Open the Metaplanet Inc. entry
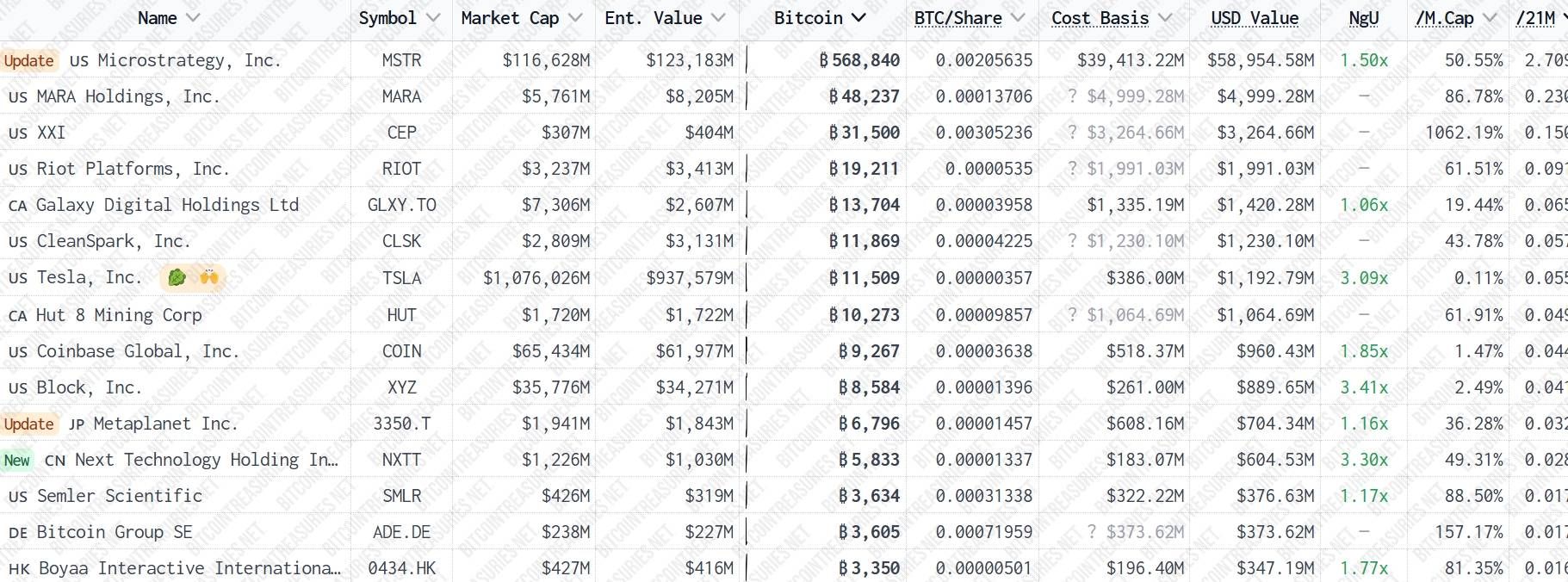Screen dimensions: 1568x582 point(164,424)
